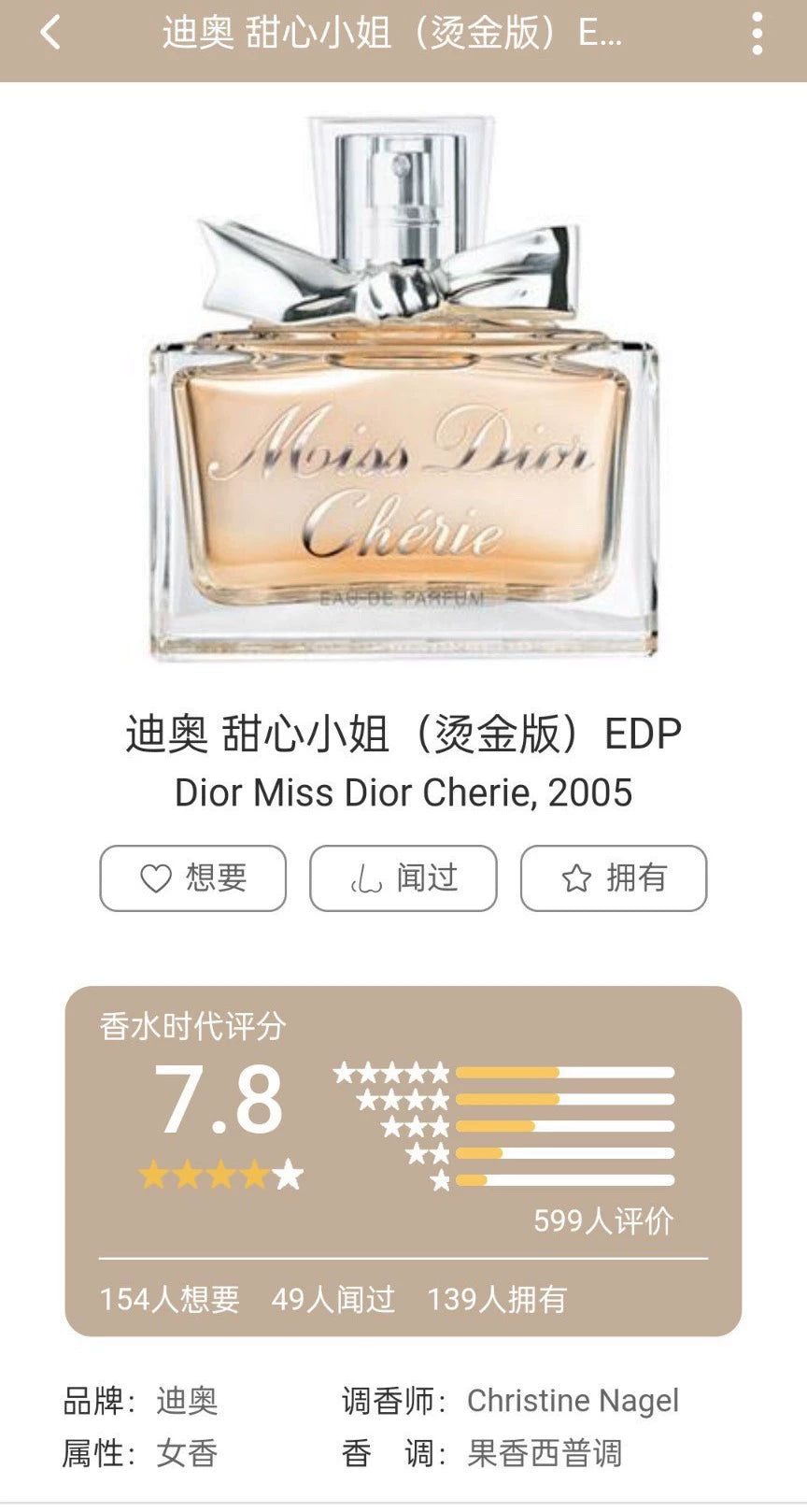Mark perfume as 想要 (want)

pyautogui.click(x=193, y=877)
